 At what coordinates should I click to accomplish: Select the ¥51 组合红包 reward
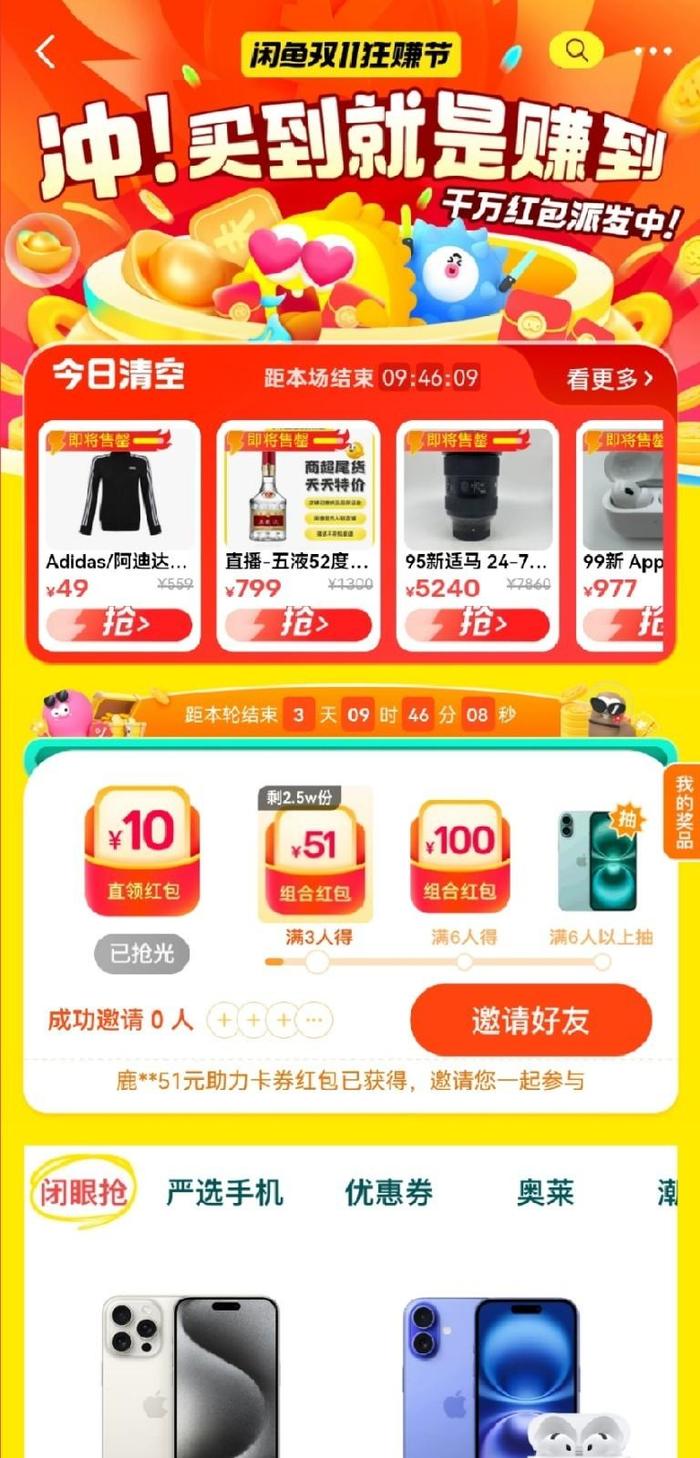(x=316, y=857)
